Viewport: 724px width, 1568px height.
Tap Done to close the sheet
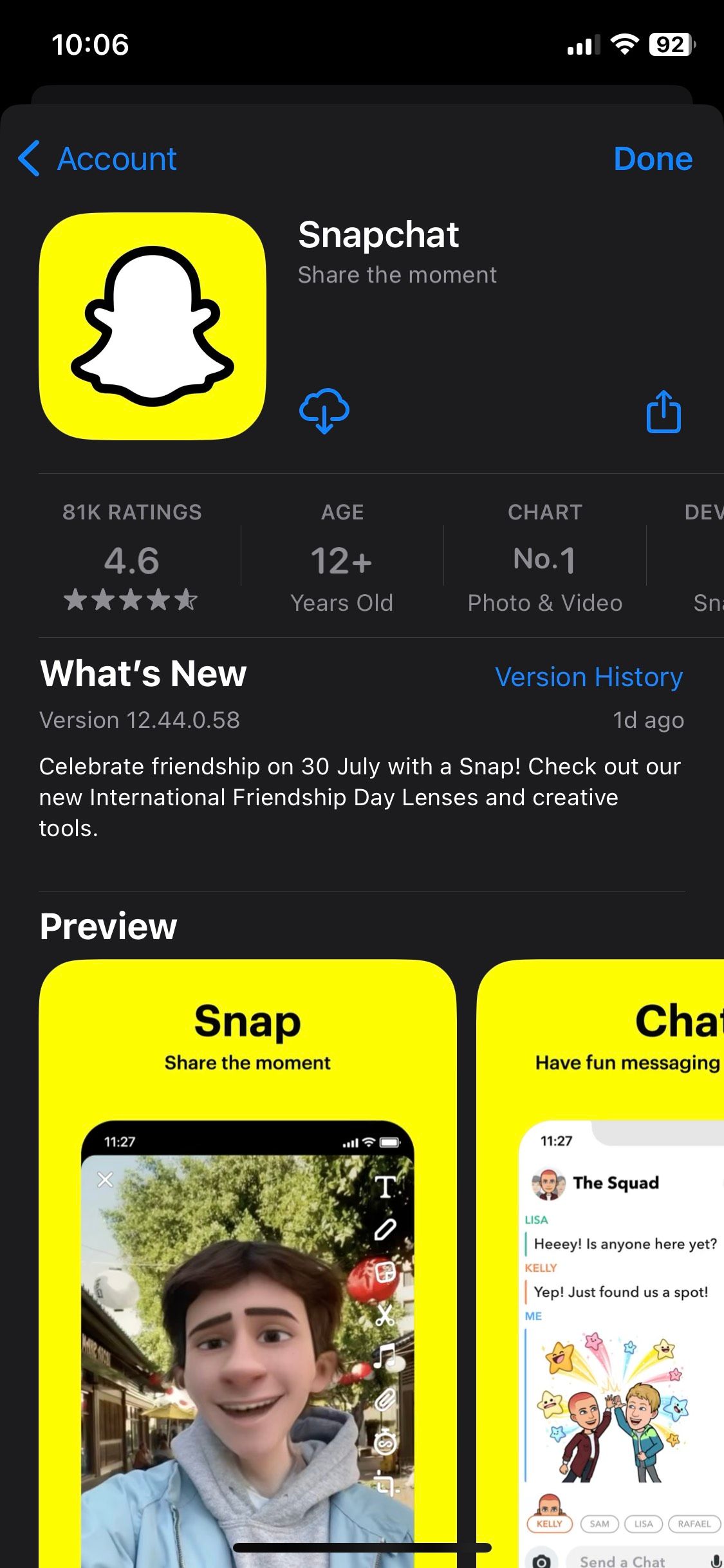(652, 159)
